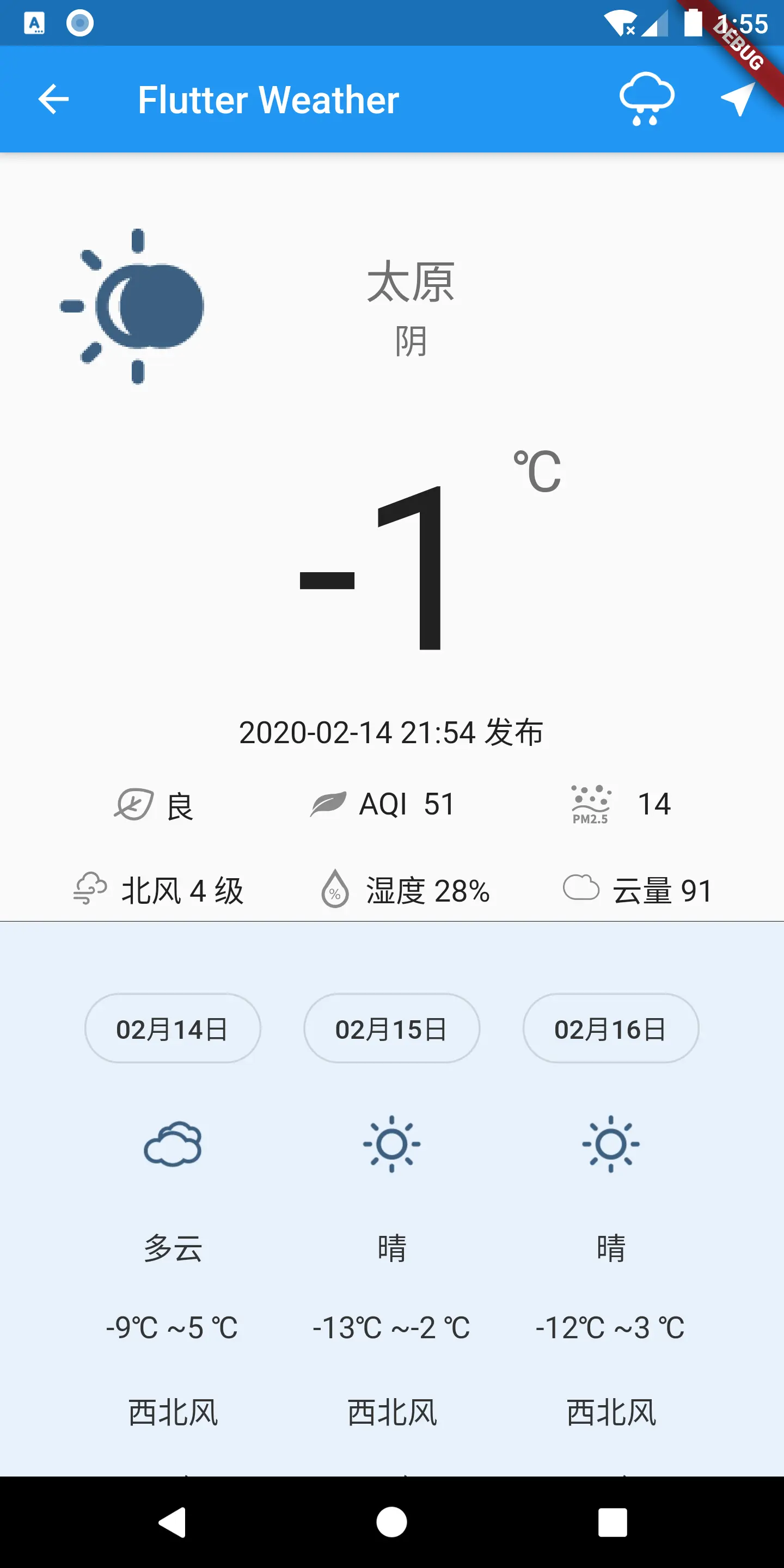Return to the Android home screen

391,1522
